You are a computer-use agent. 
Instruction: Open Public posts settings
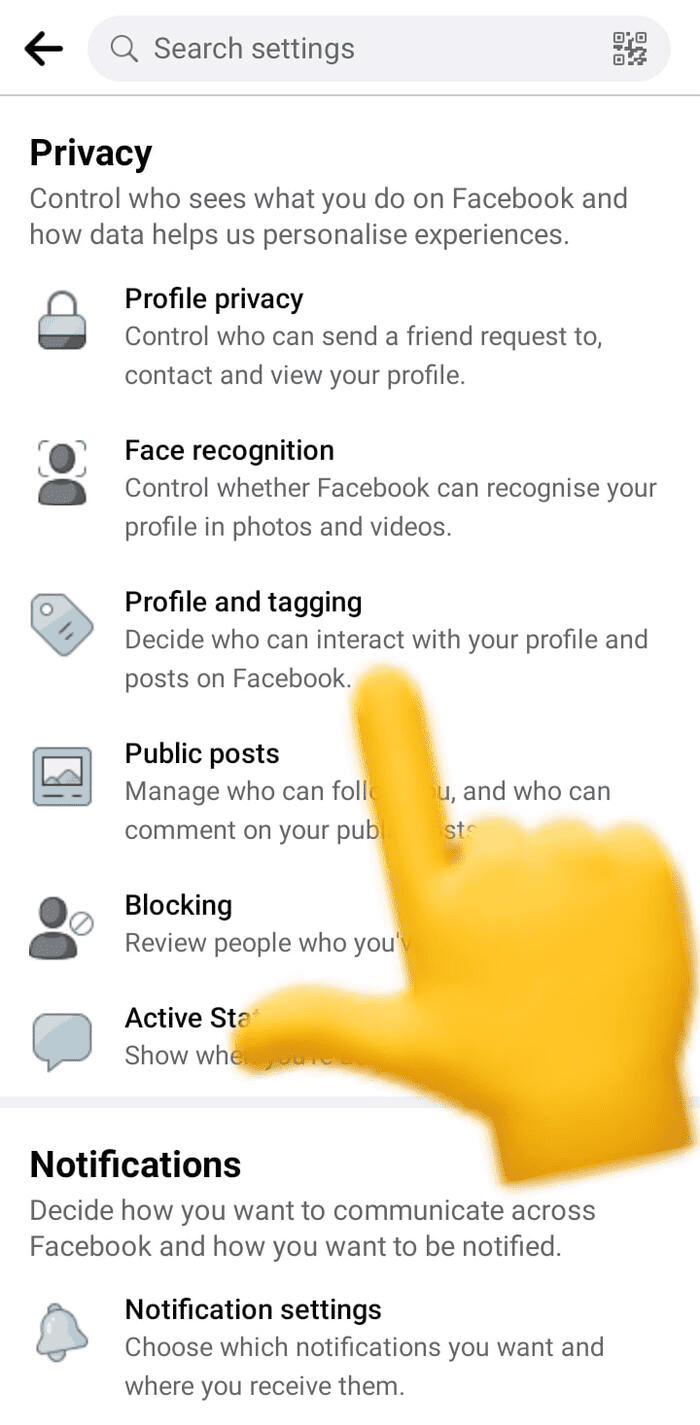(350, 791)
